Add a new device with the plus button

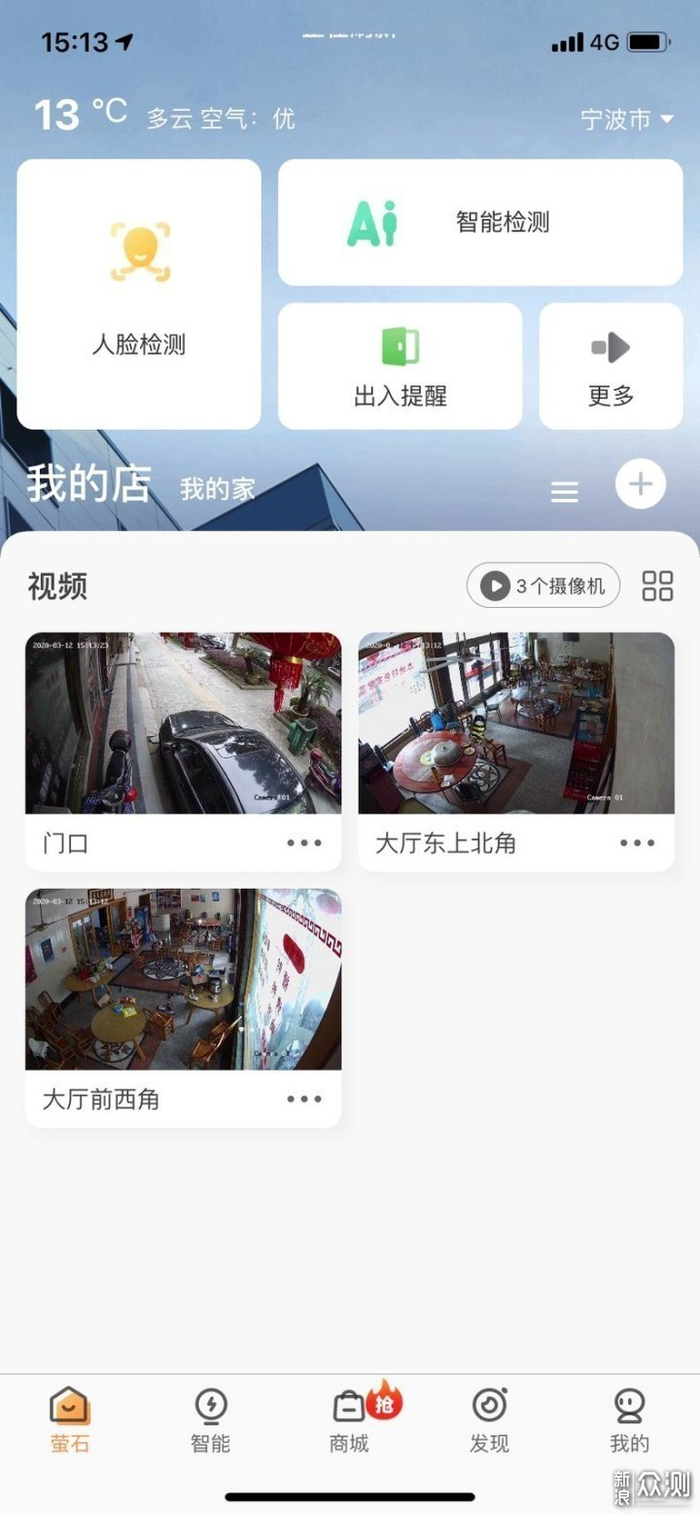640,485
